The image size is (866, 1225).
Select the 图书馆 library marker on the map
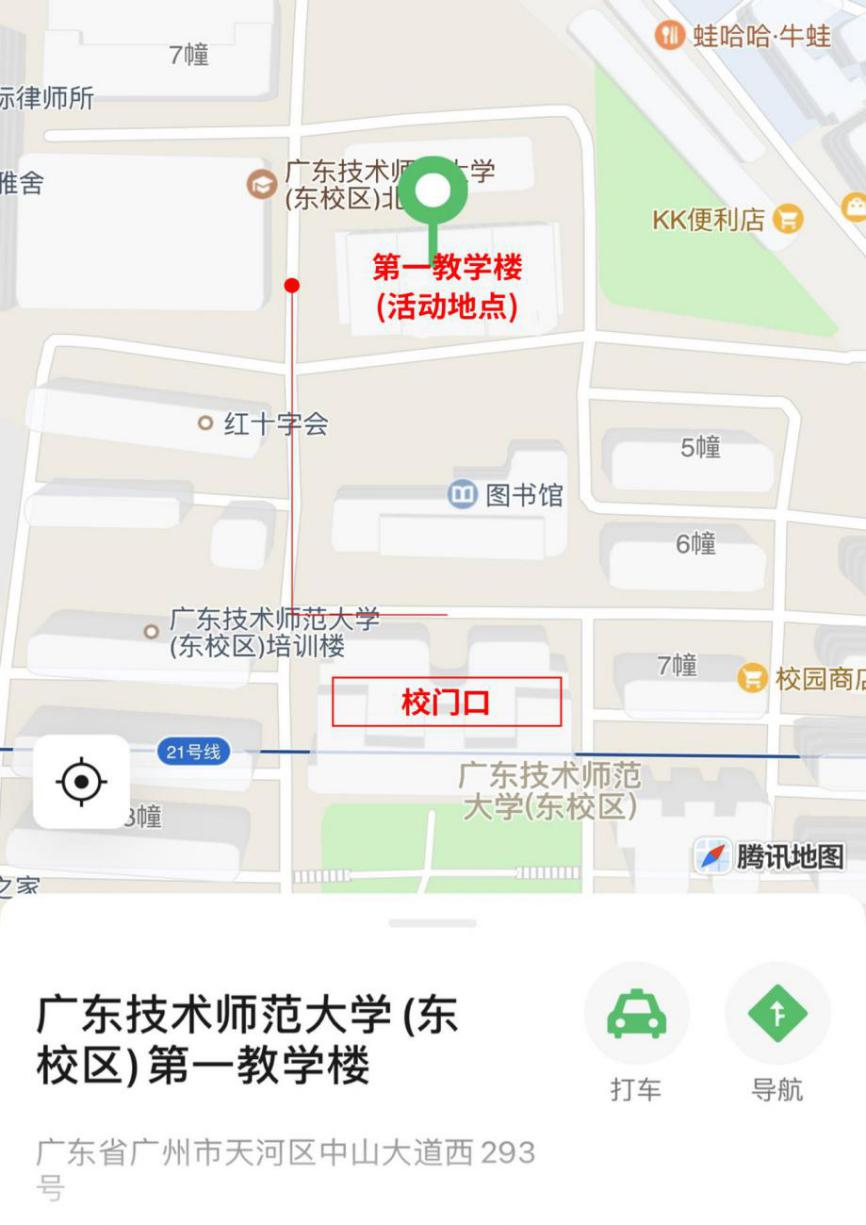click(x=462, y=494)
